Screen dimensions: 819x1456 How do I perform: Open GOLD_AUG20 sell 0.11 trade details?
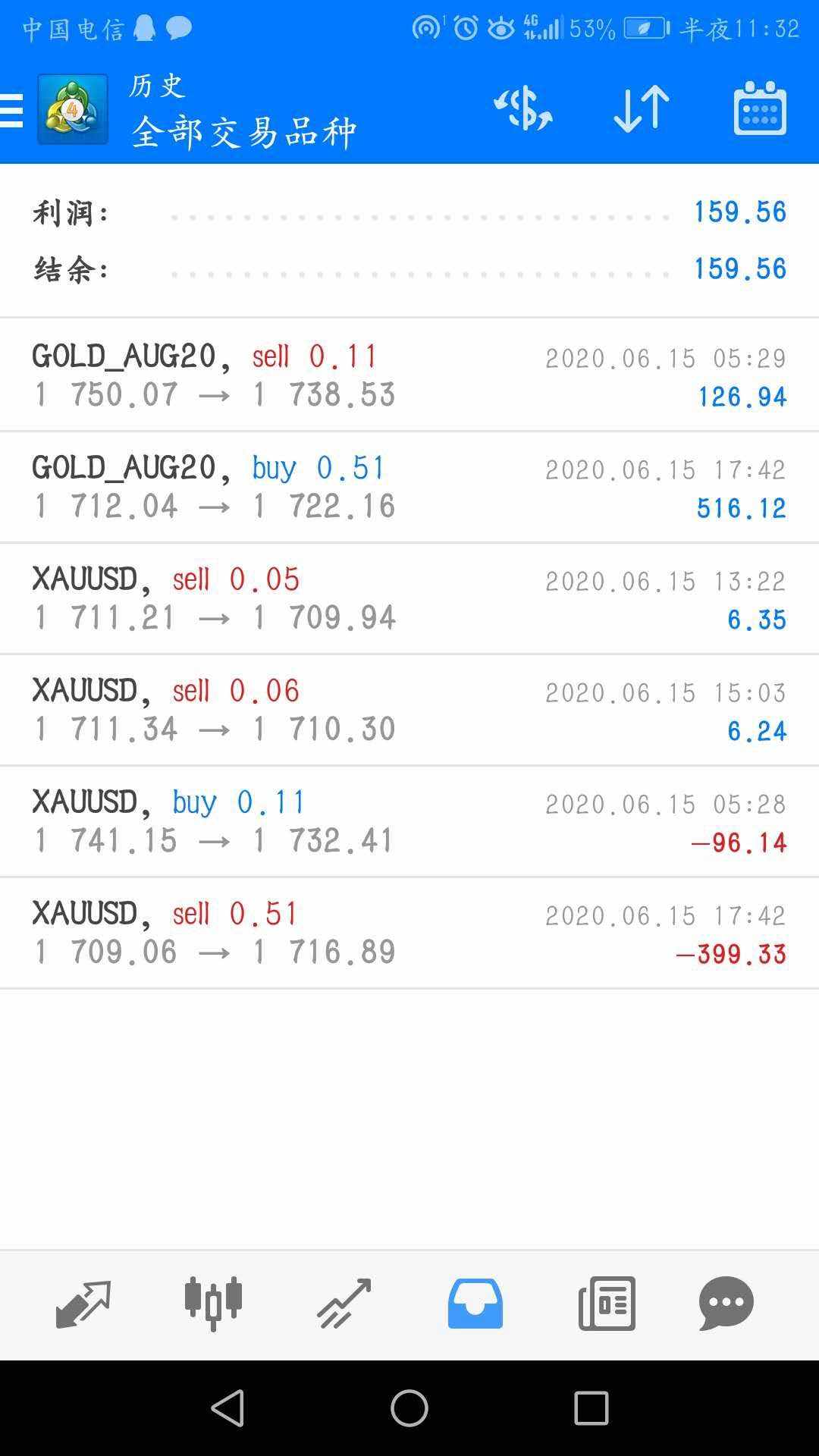pyautogui.click(x=409, y=375)
